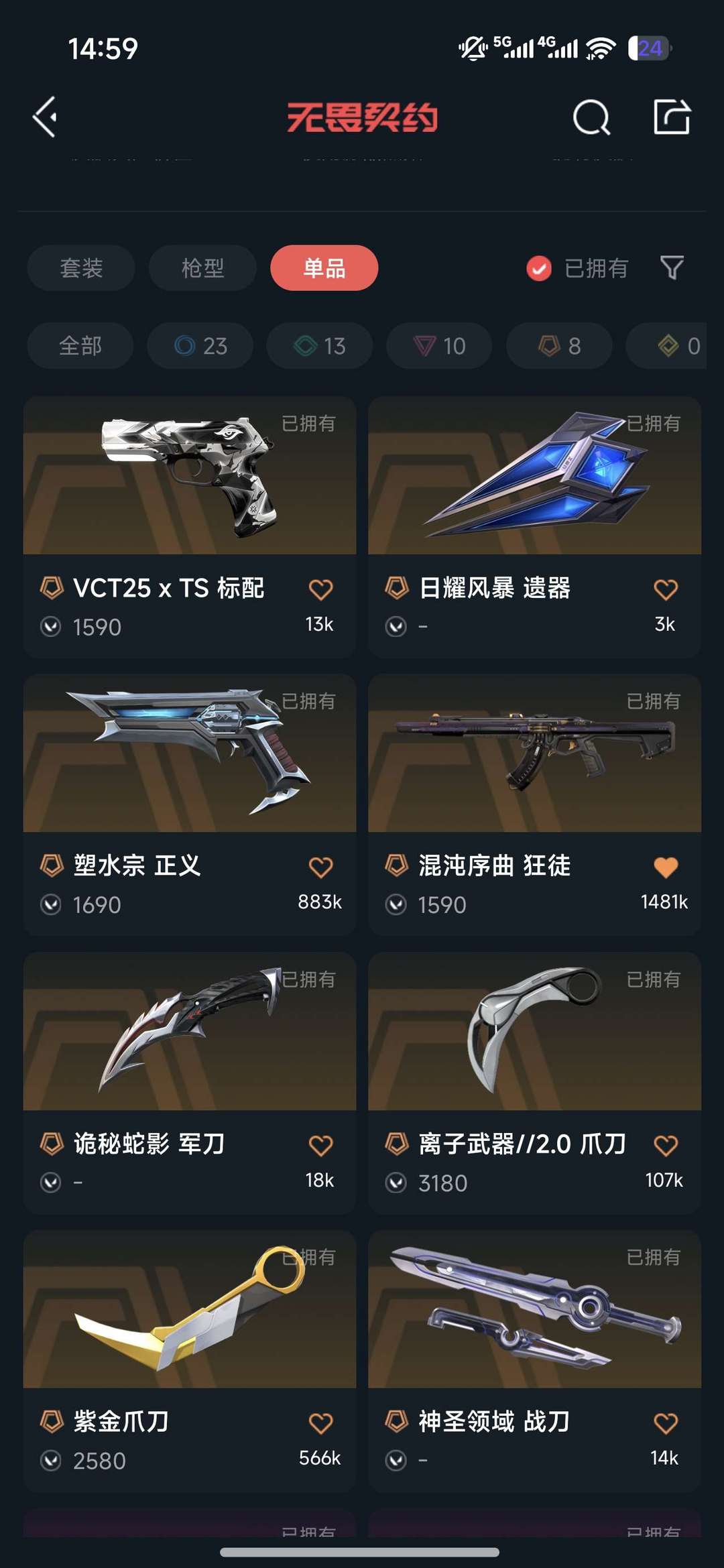Viewport: 724px width, 1568px height.
Task: Filter by the blue tier chip showing 23
Action: 200,346
